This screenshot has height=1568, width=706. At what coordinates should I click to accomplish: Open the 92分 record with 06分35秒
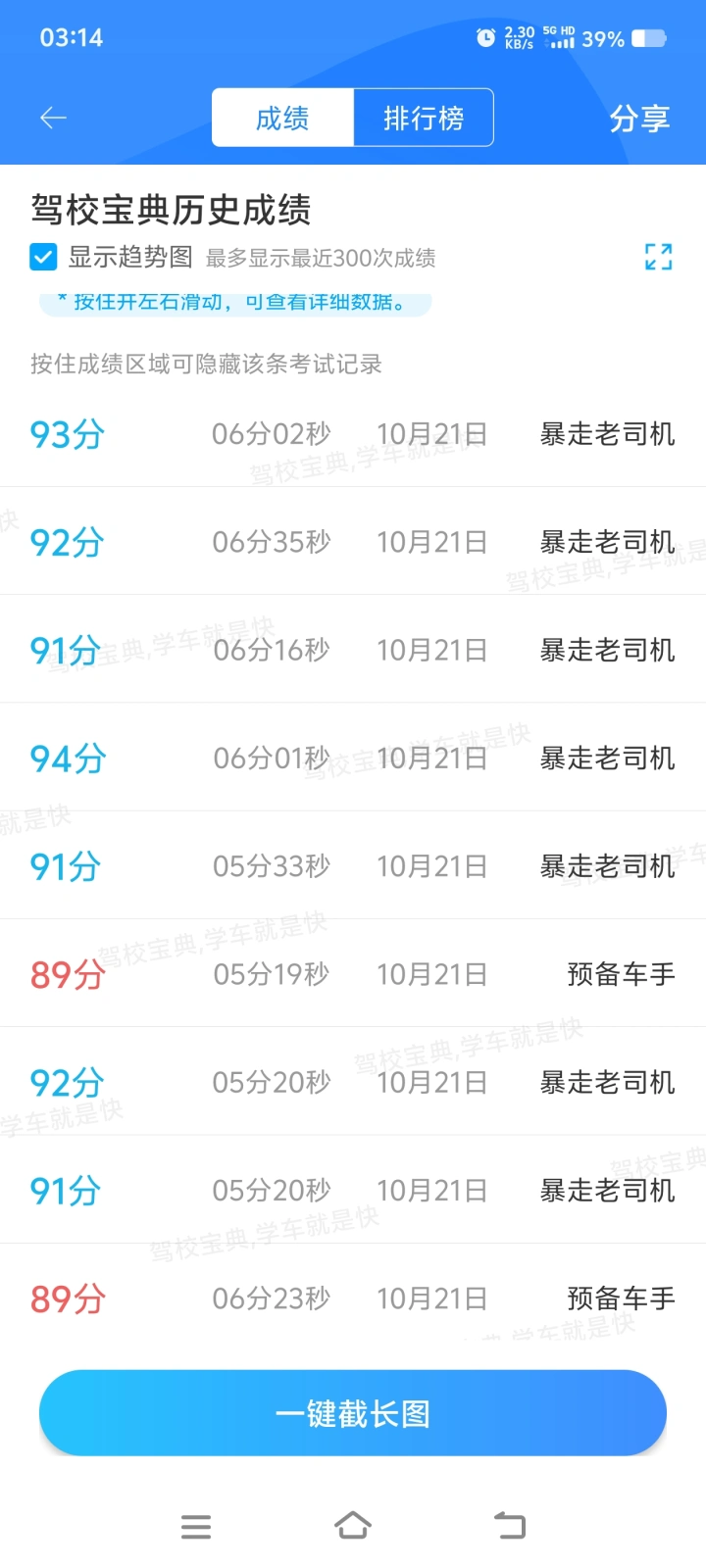click(x=353, y=542)
